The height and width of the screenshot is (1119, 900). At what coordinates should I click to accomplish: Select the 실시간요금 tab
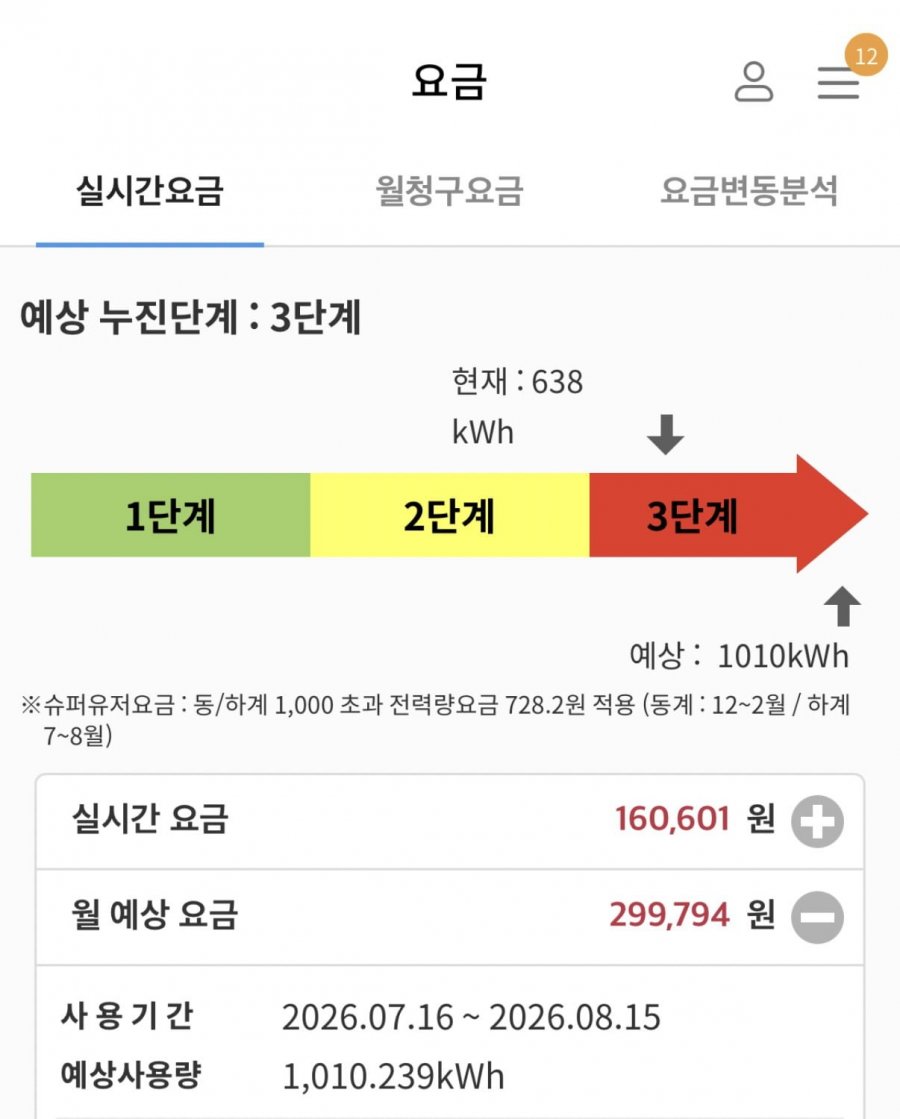tap(150, 191)
